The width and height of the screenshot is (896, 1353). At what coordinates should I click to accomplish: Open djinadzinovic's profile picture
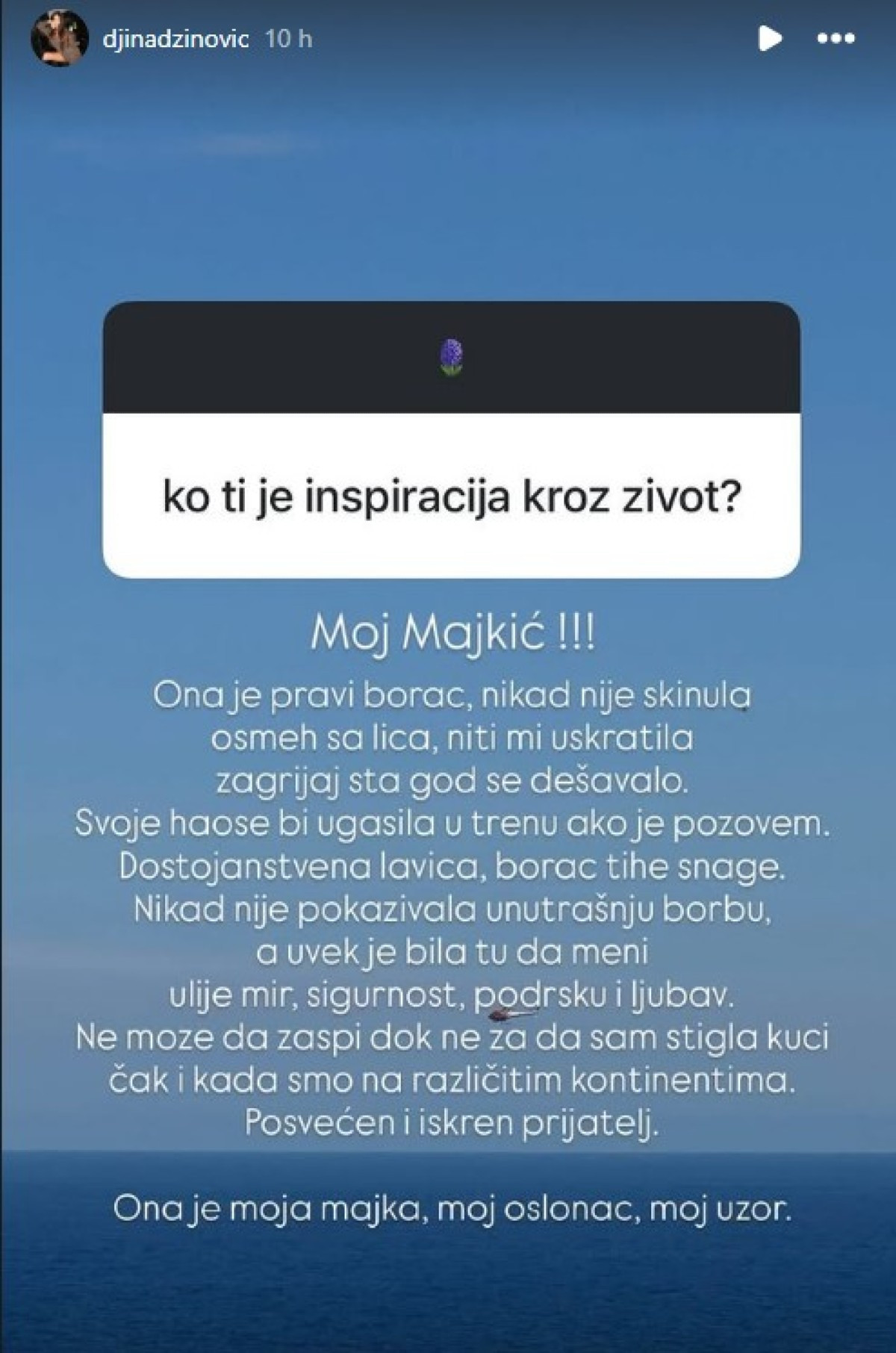(59, 38)
